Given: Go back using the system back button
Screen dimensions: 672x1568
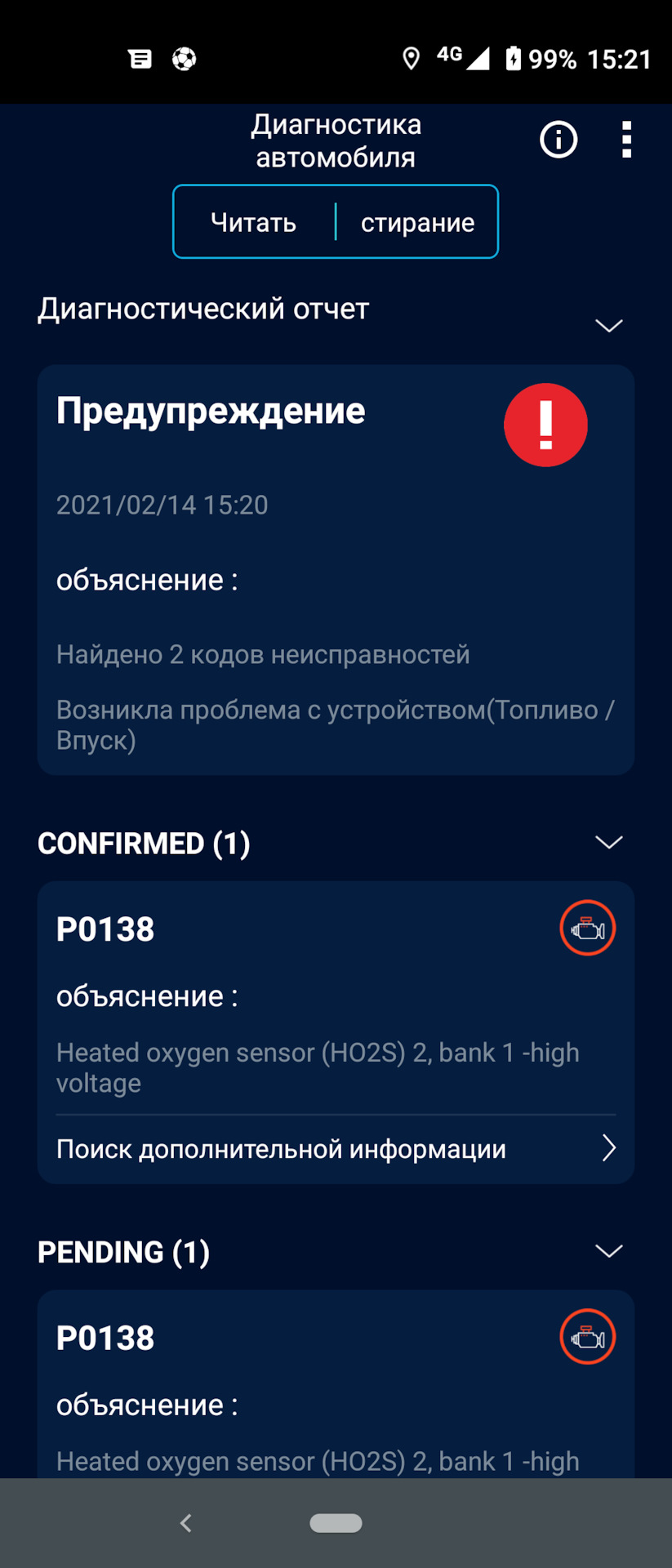Looking at the screenshot, I should pos(186,1523).
